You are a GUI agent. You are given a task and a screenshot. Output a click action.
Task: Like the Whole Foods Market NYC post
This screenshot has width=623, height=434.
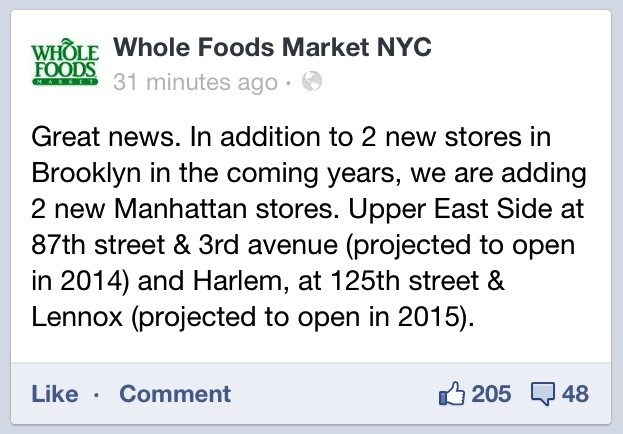54,393
